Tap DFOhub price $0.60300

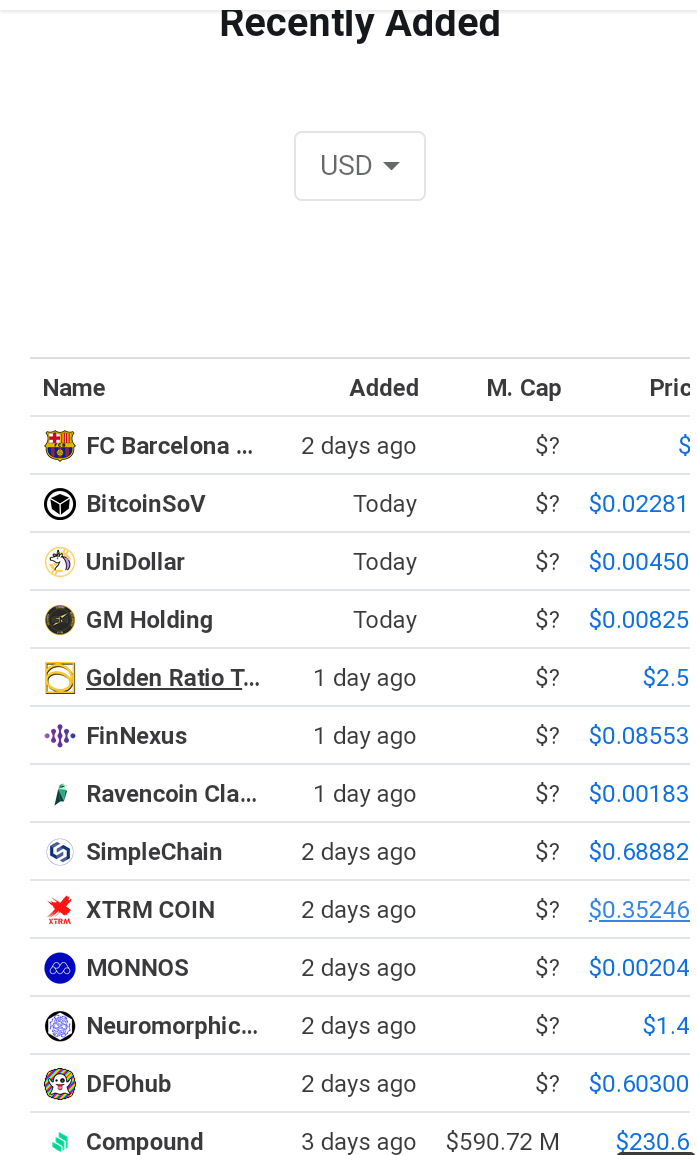click(639, 1084)
